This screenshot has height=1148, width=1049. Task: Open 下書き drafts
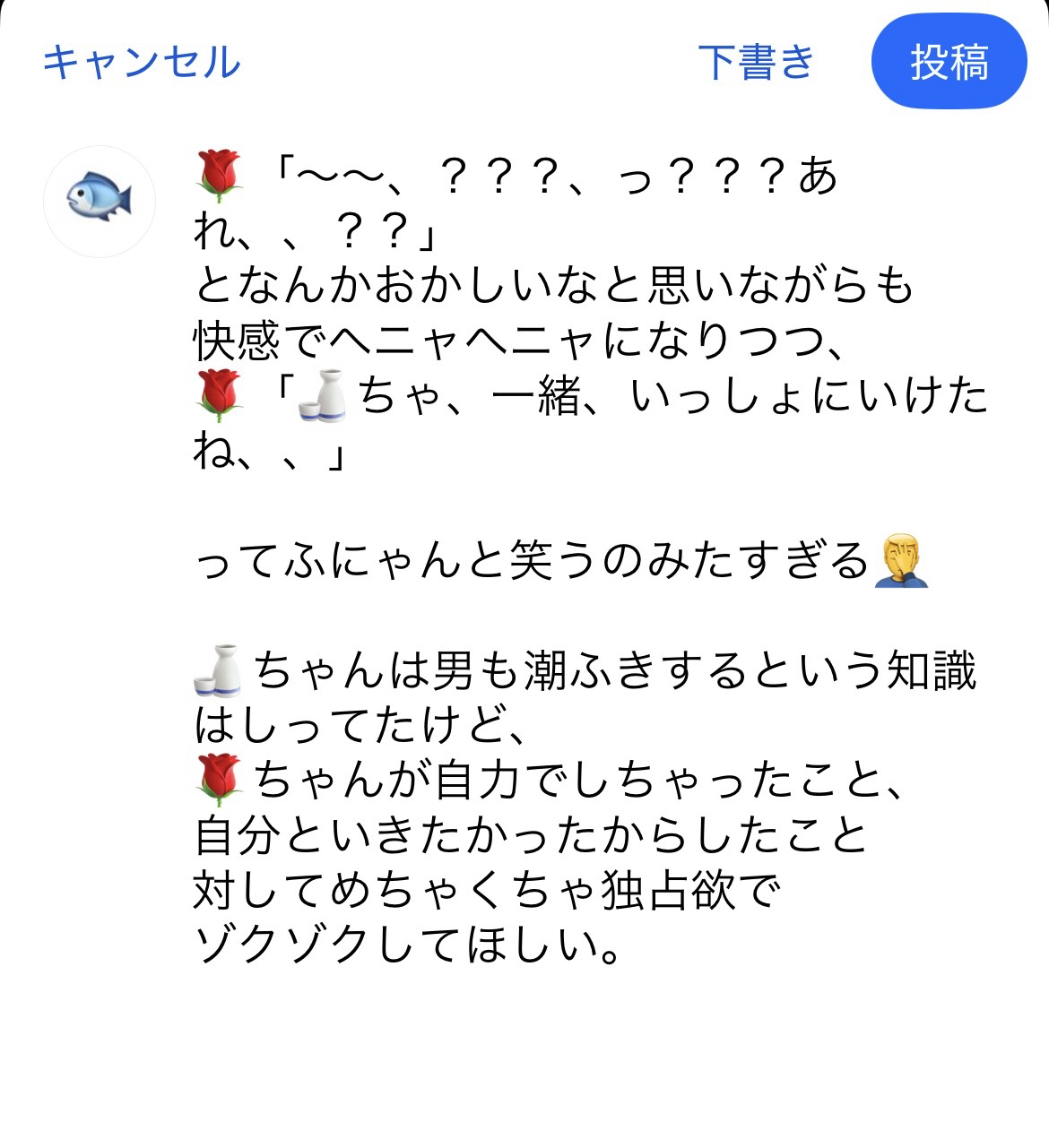coord(756,63)
